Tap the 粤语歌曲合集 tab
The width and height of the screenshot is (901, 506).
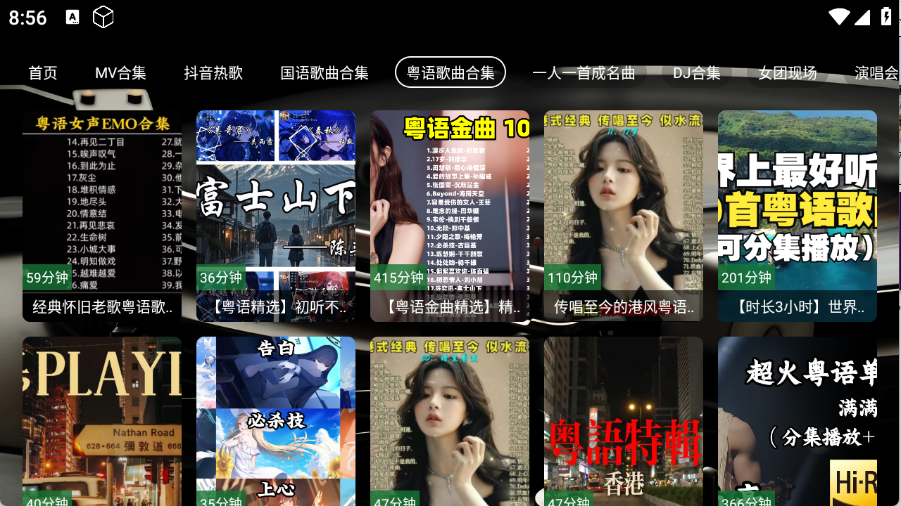(450, 73)
